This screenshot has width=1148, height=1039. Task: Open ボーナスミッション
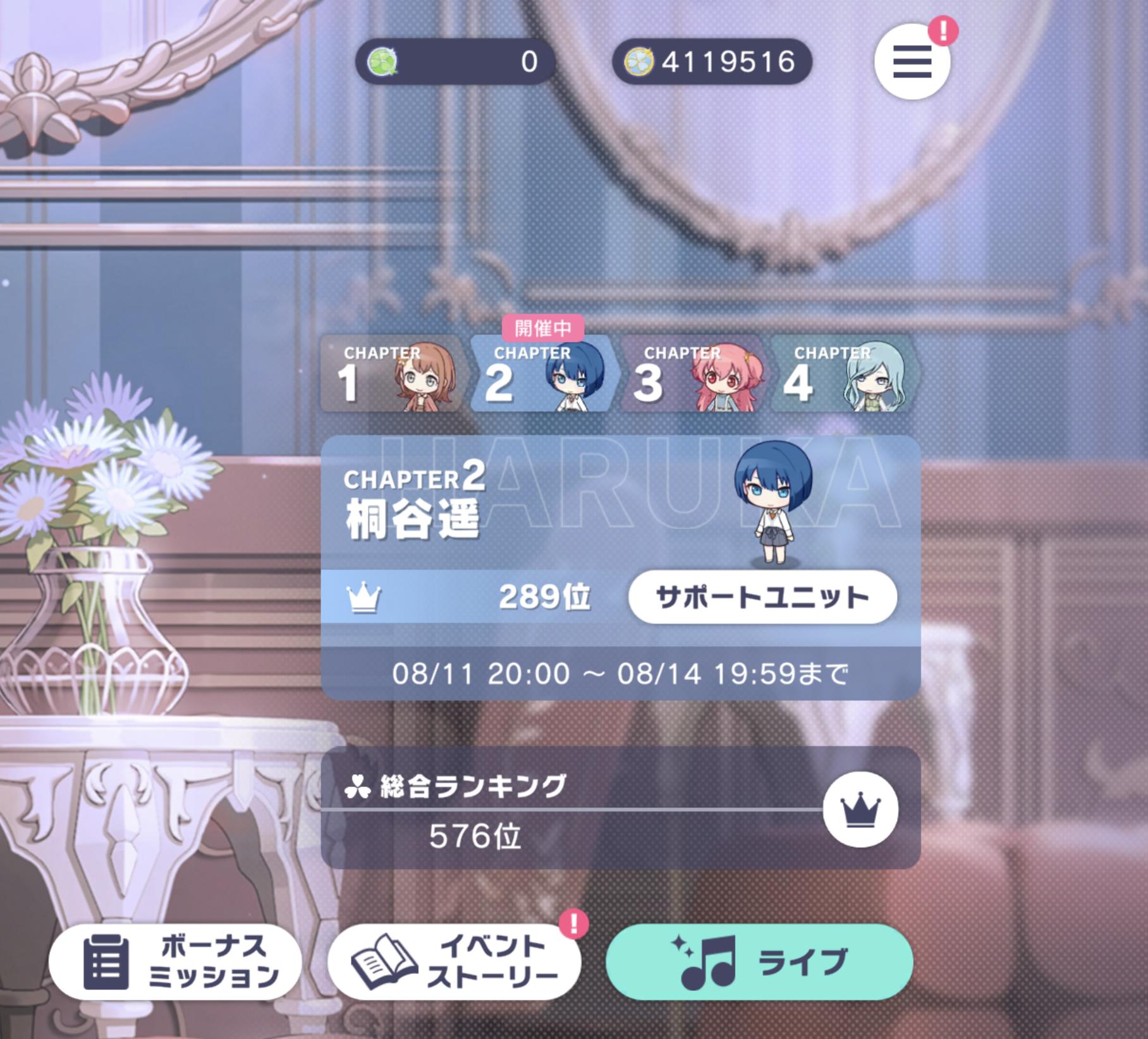[175, 961]
